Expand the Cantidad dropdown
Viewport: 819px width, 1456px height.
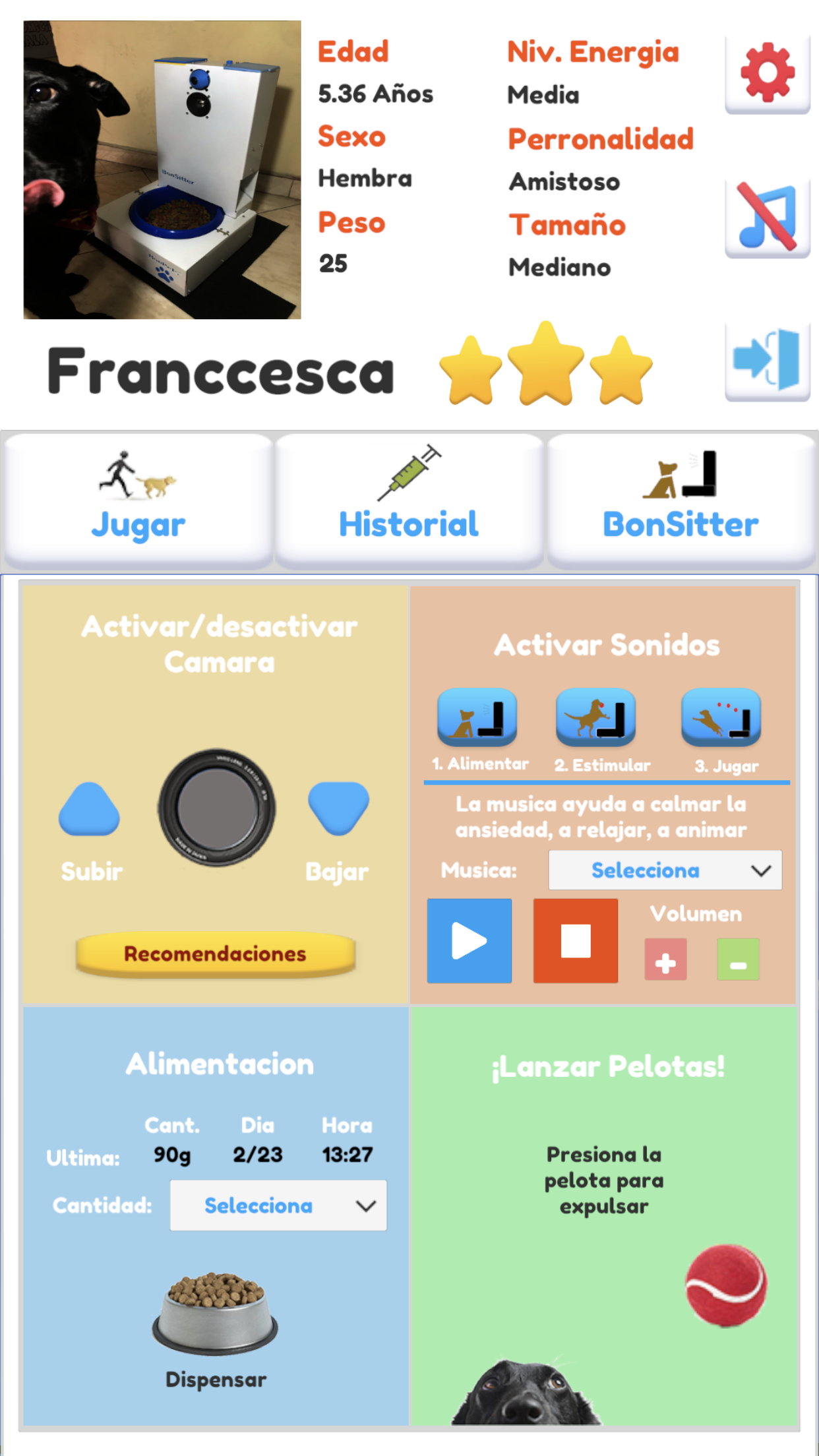click(x=278, y=1205)
